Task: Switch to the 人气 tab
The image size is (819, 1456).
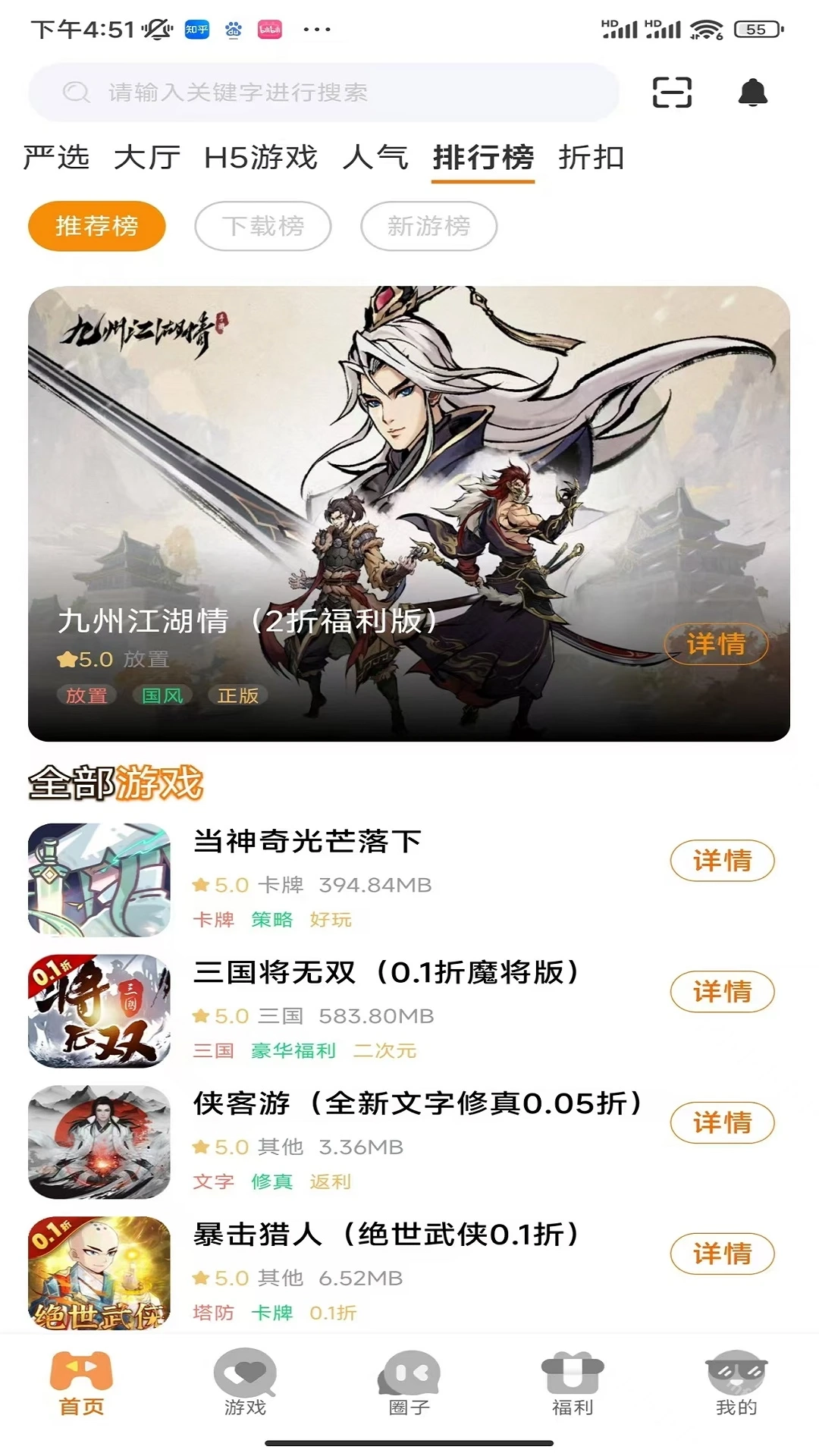Action: (375, 158)
